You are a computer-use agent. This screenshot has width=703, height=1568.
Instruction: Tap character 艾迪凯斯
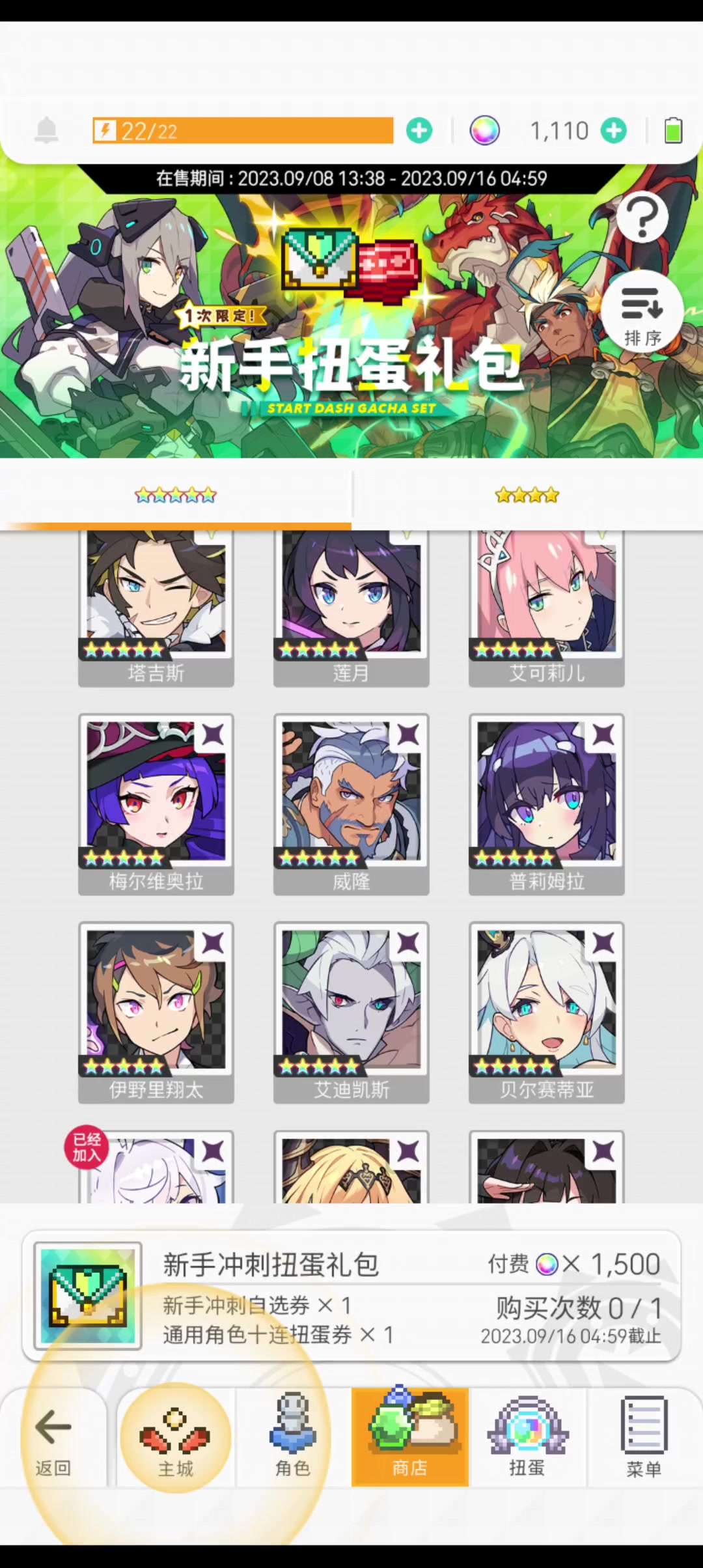pyautogui.click(x=351, y=1013)
